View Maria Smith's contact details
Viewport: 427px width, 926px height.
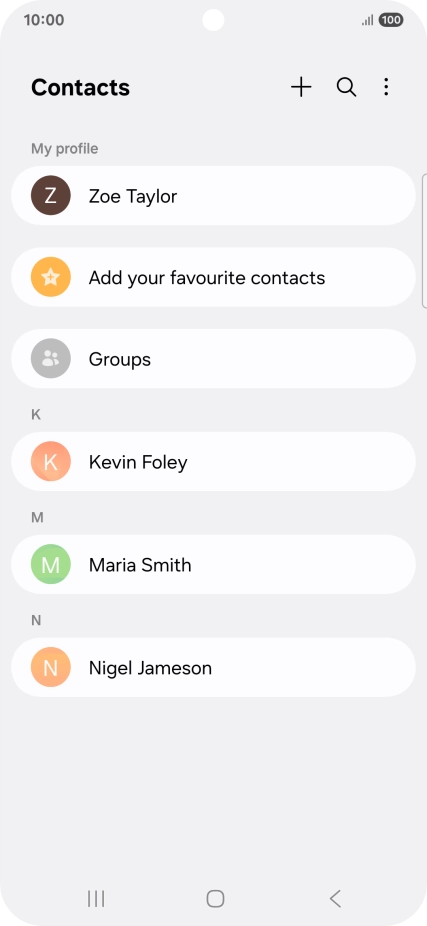[213, 564]
